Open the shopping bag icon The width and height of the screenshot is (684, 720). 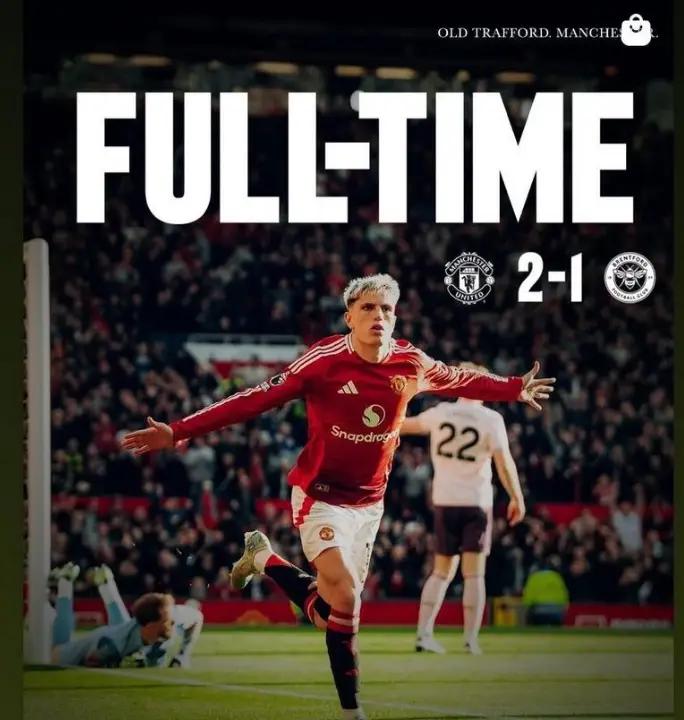pyautogui.click(x=636, y=30)
